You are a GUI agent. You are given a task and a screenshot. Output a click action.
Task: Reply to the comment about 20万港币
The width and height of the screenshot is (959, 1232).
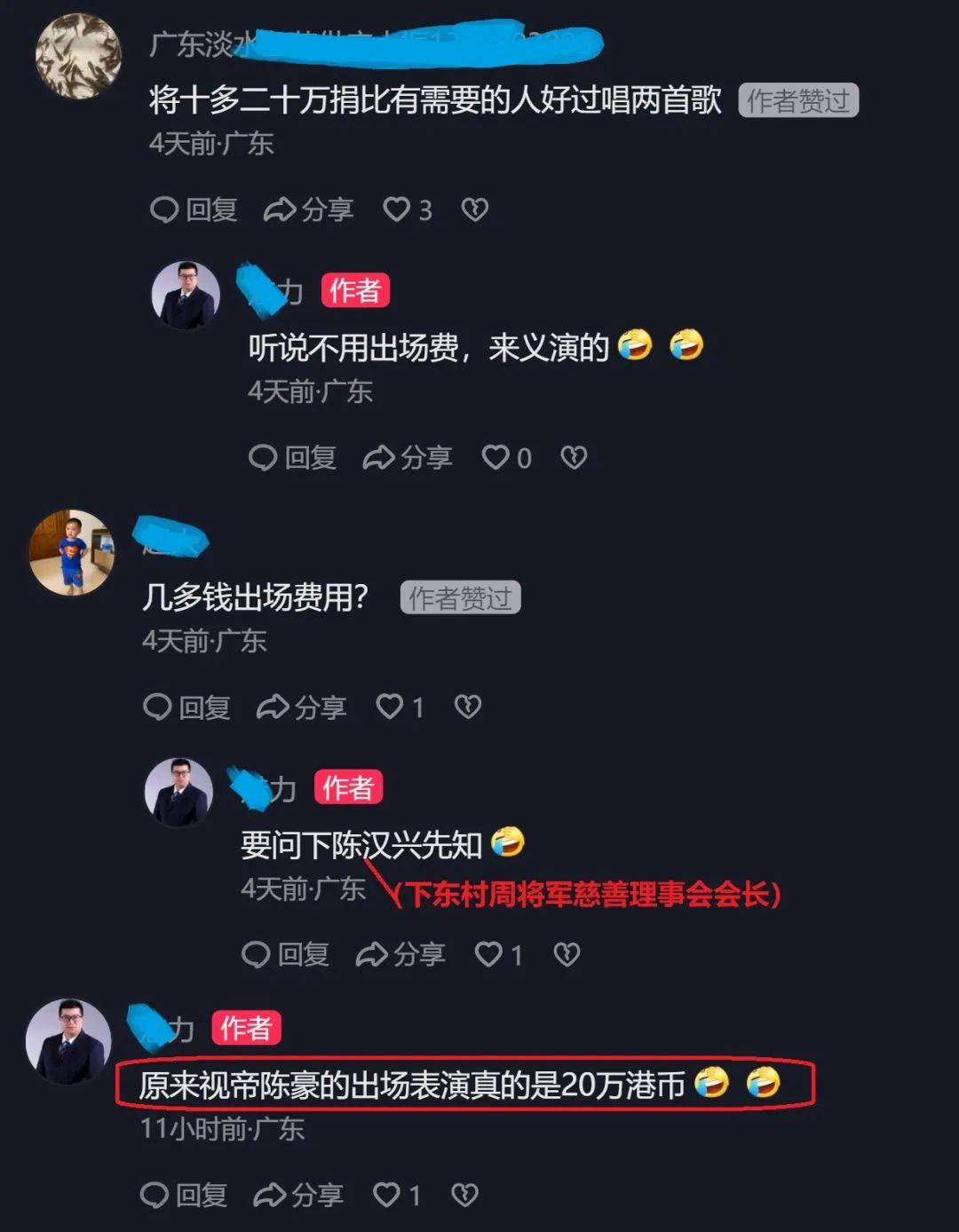click(x=183, y=1195)
